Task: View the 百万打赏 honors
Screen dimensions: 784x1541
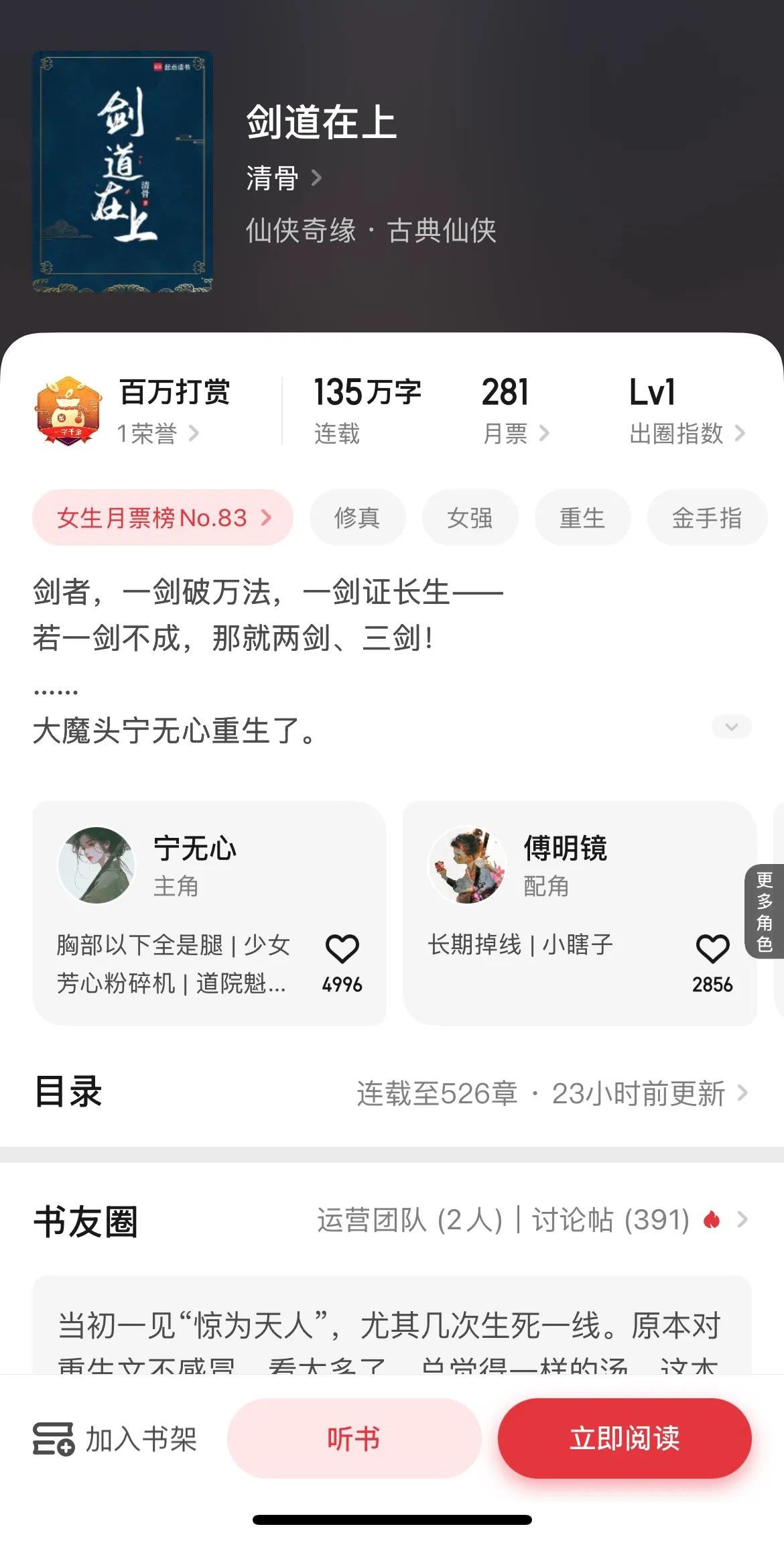Action: tap(158, 433)
